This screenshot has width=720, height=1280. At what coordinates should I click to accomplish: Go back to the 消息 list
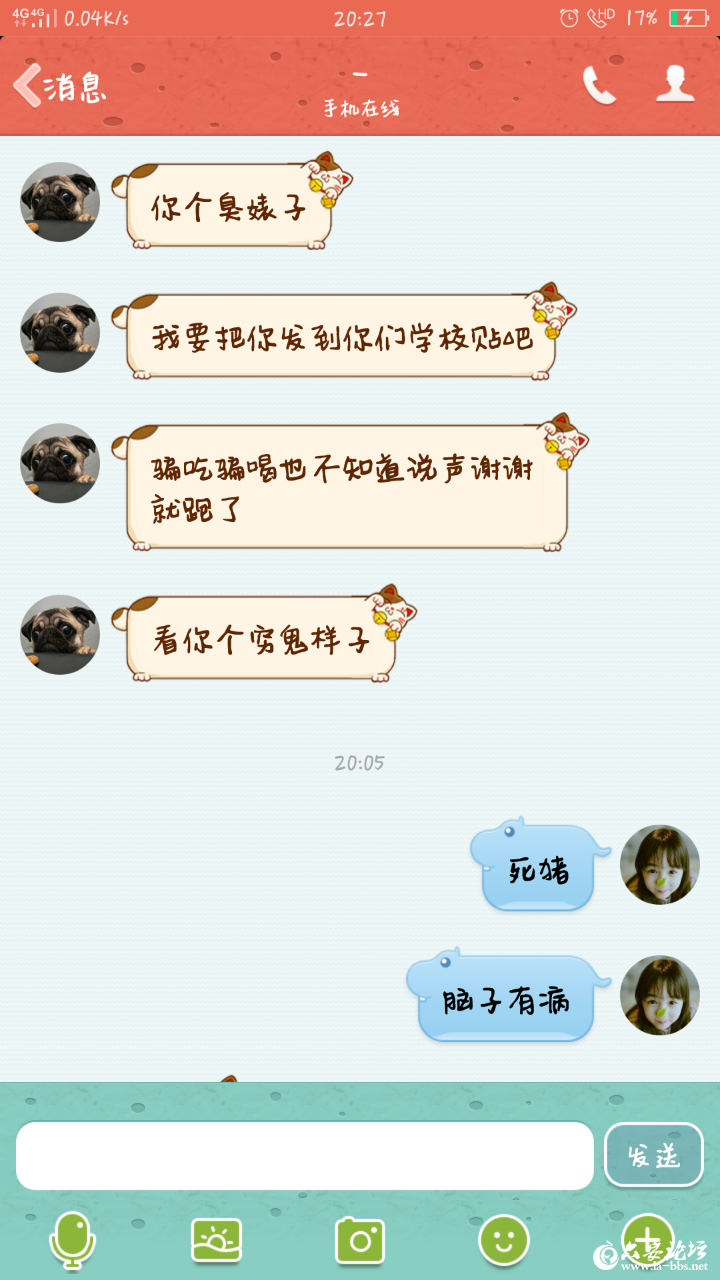[x=58, y=87]
